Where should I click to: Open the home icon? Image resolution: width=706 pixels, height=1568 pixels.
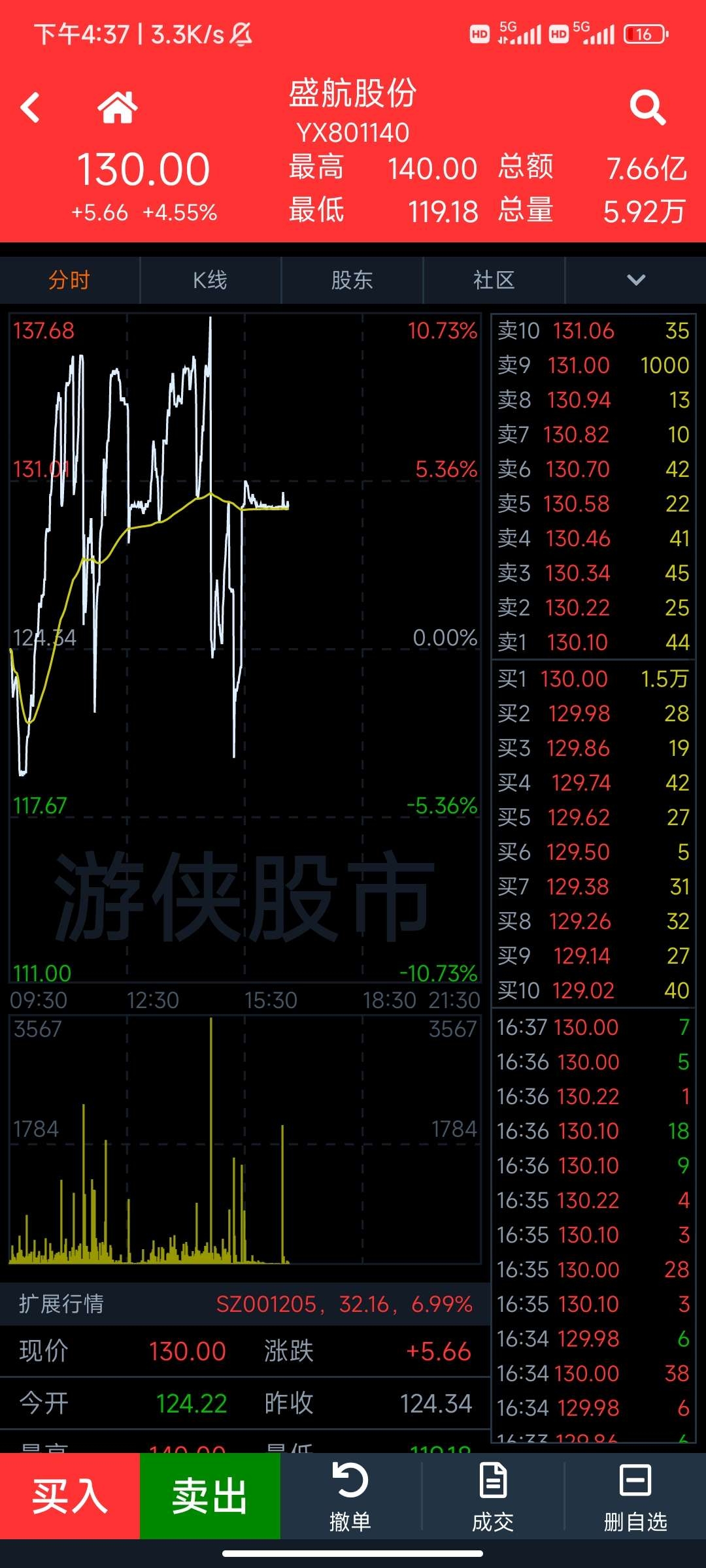click(x=118, y=107)
